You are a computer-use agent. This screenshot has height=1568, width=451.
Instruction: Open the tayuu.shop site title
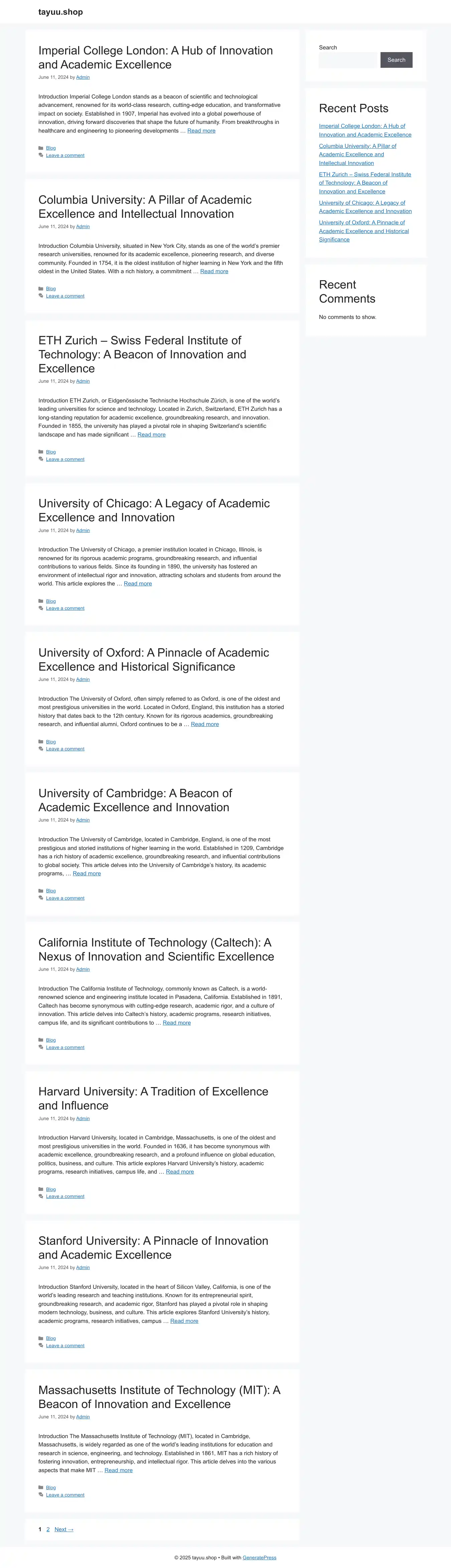tap(60, 12)
